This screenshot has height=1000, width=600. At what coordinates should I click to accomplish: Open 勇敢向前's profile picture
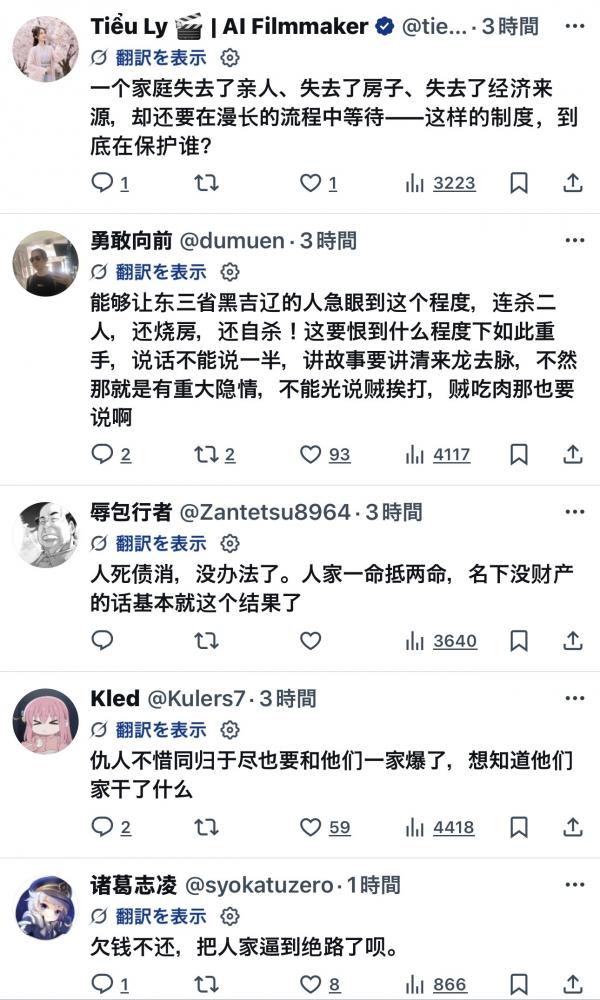pos(45,264)
